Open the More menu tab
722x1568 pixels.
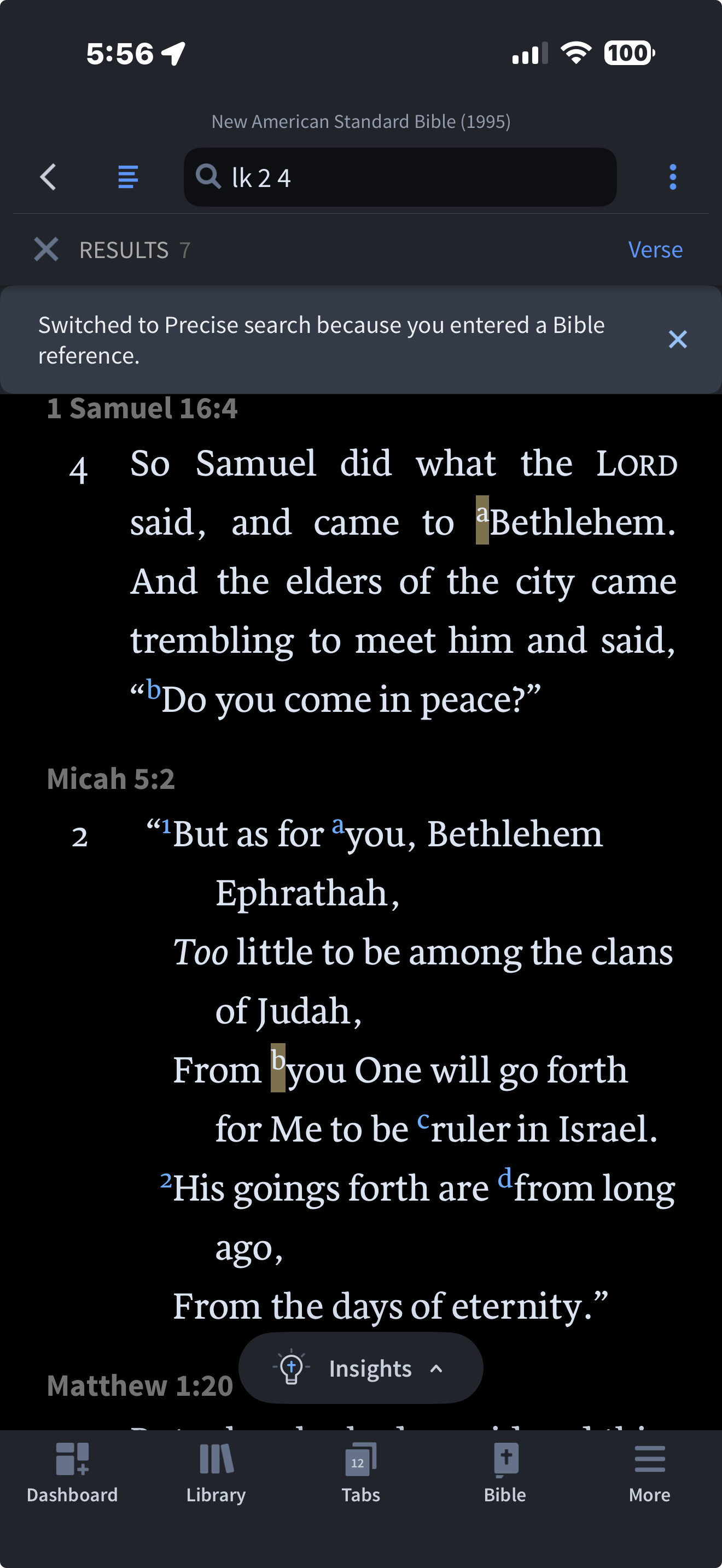pyautogui.click(x=649, y=1473)
